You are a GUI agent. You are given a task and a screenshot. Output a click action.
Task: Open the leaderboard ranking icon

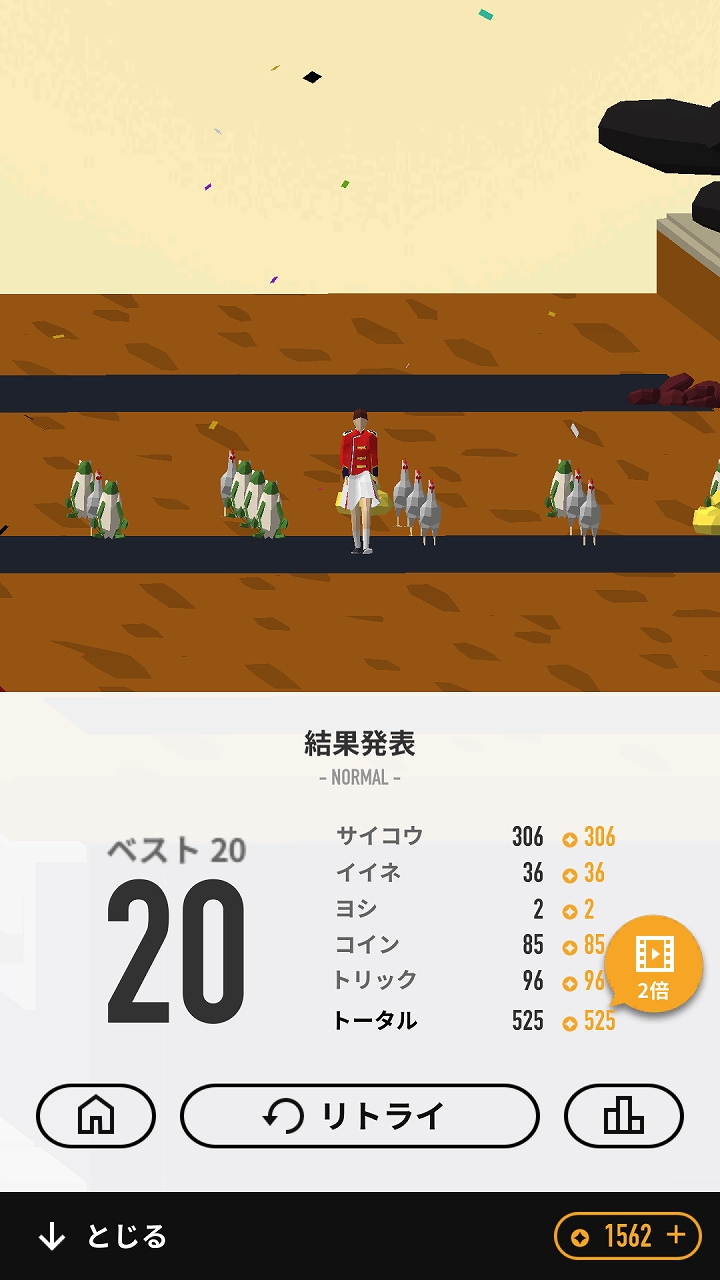(623, 1115)
